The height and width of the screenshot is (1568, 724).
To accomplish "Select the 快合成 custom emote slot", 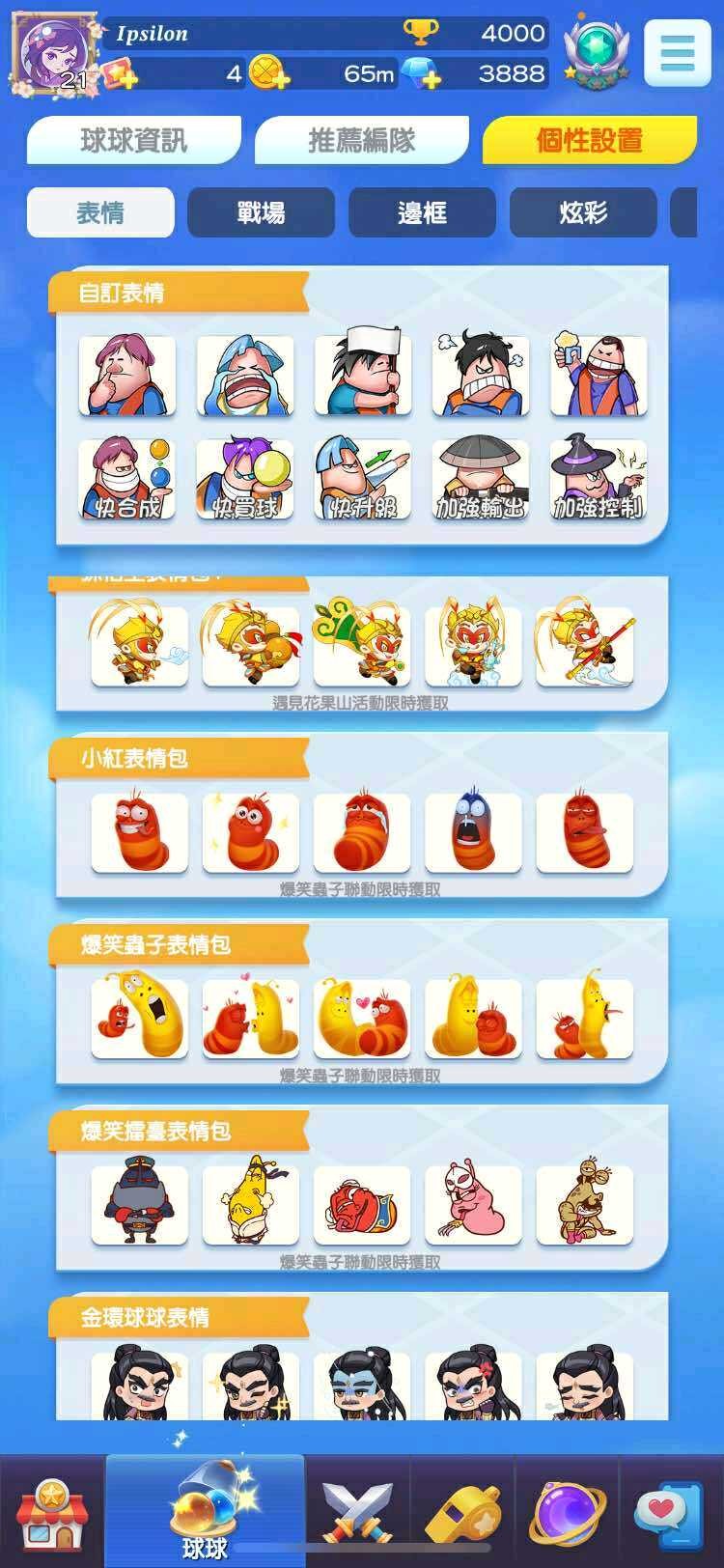I will coord(127,479).
